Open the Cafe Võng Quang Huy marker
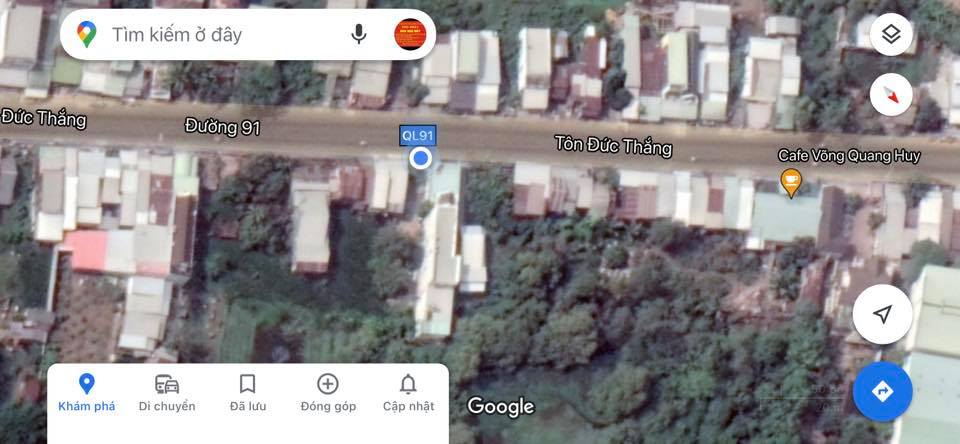 [791, 182]
